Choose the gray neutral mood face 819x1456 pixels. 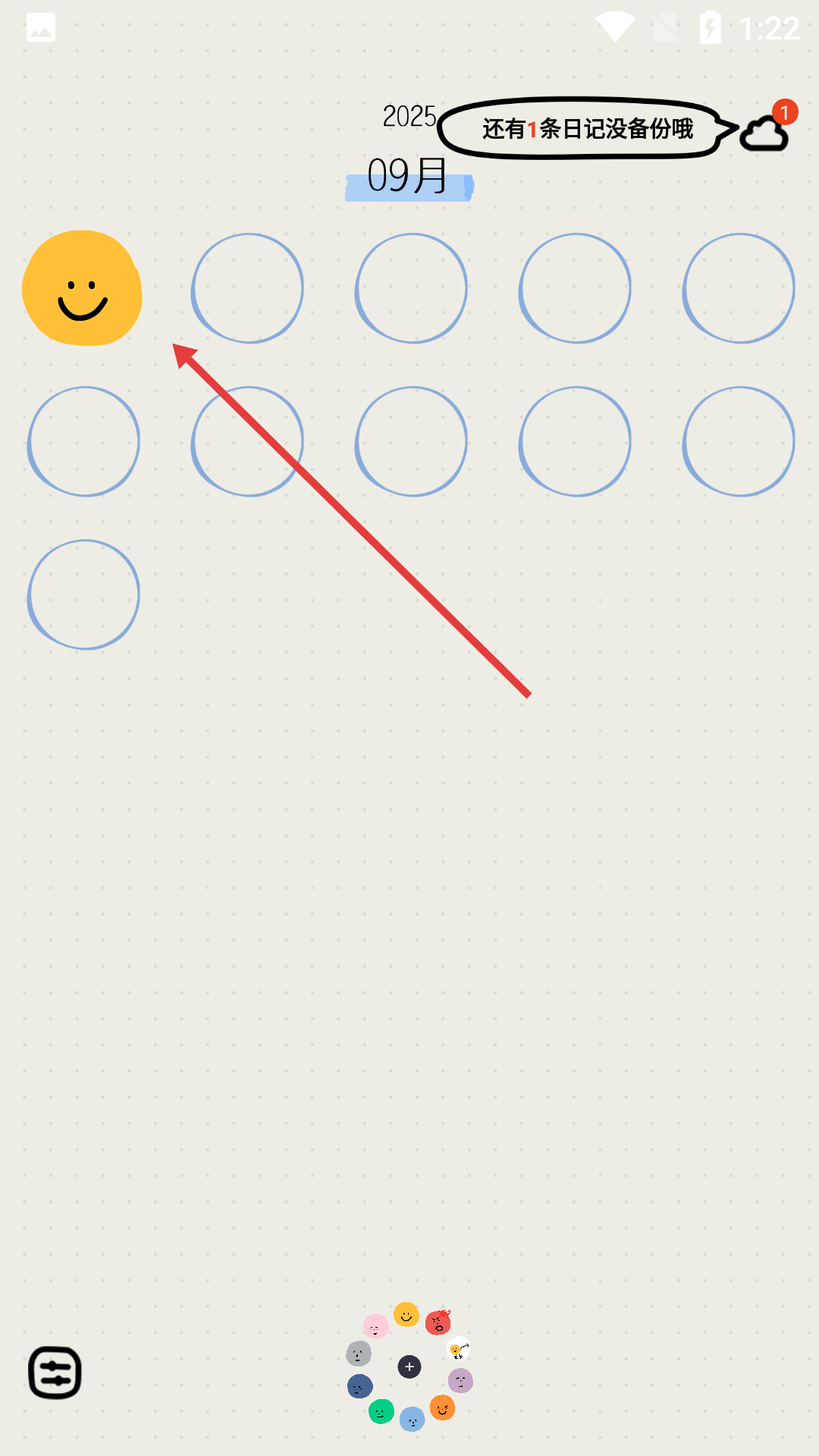click(x=359, y=1354)
